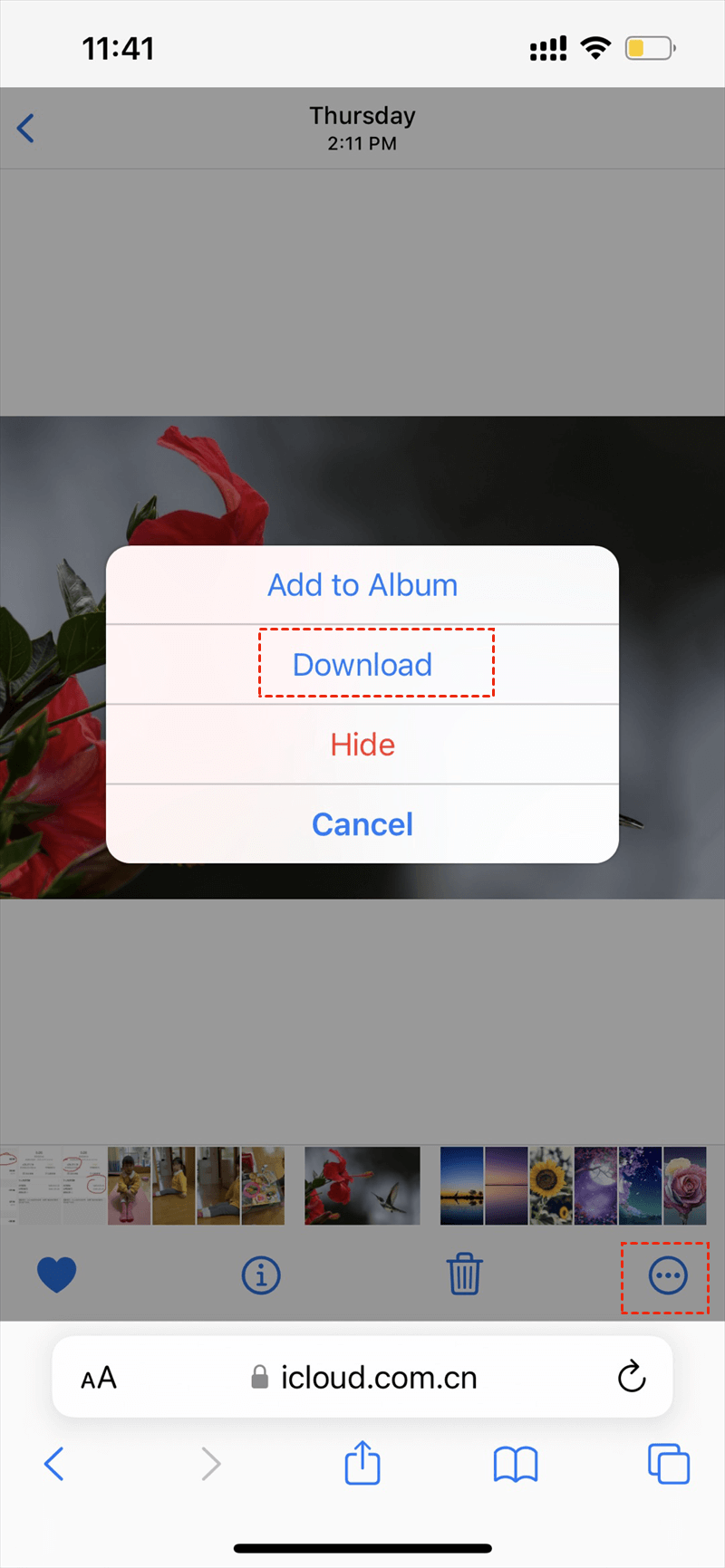
Task: Select the sunflower thumbnail in the strip
Action: tap(551, 1186)
